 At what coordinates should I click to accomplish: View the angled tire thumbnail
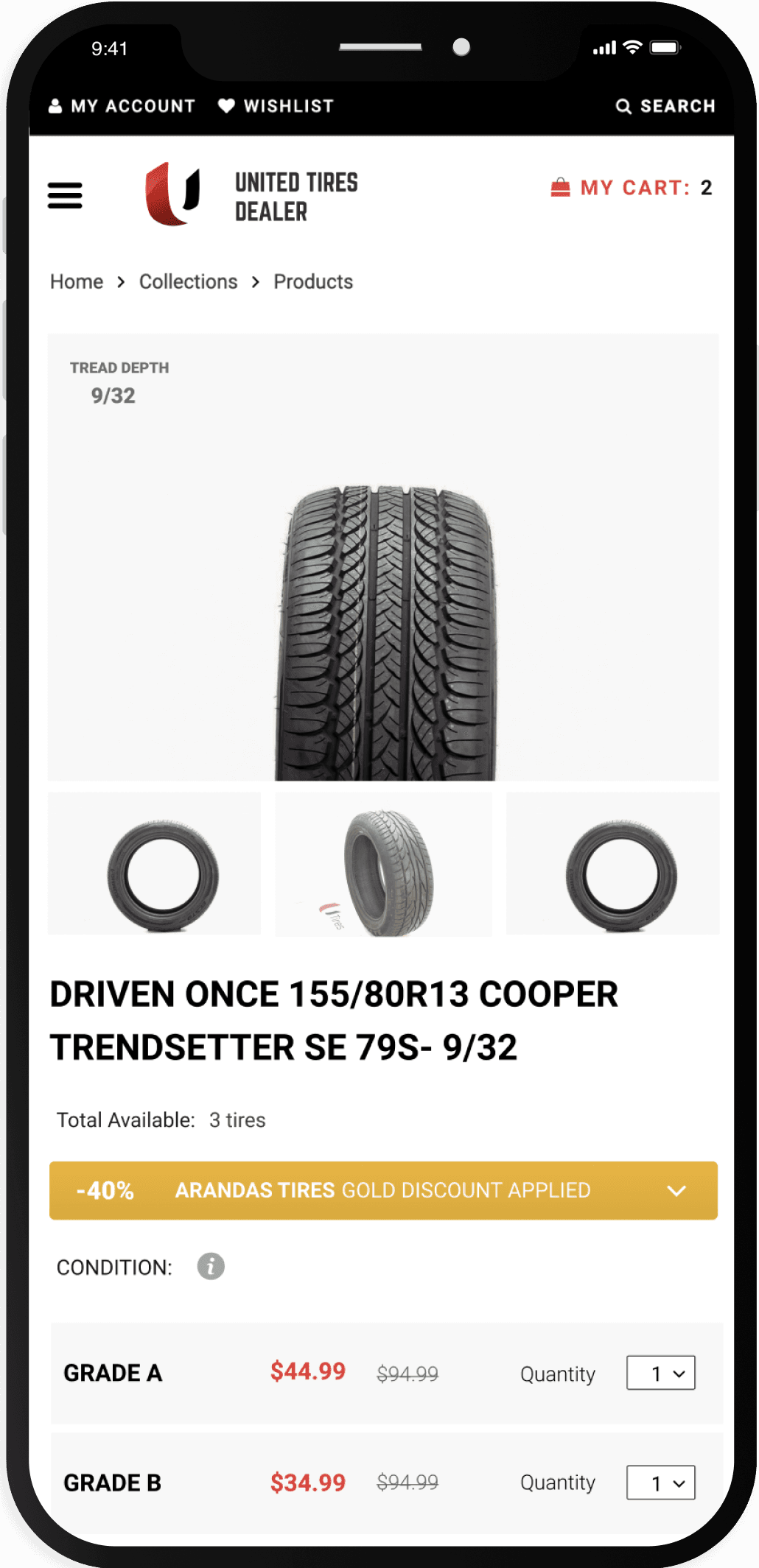coord(383,864)
